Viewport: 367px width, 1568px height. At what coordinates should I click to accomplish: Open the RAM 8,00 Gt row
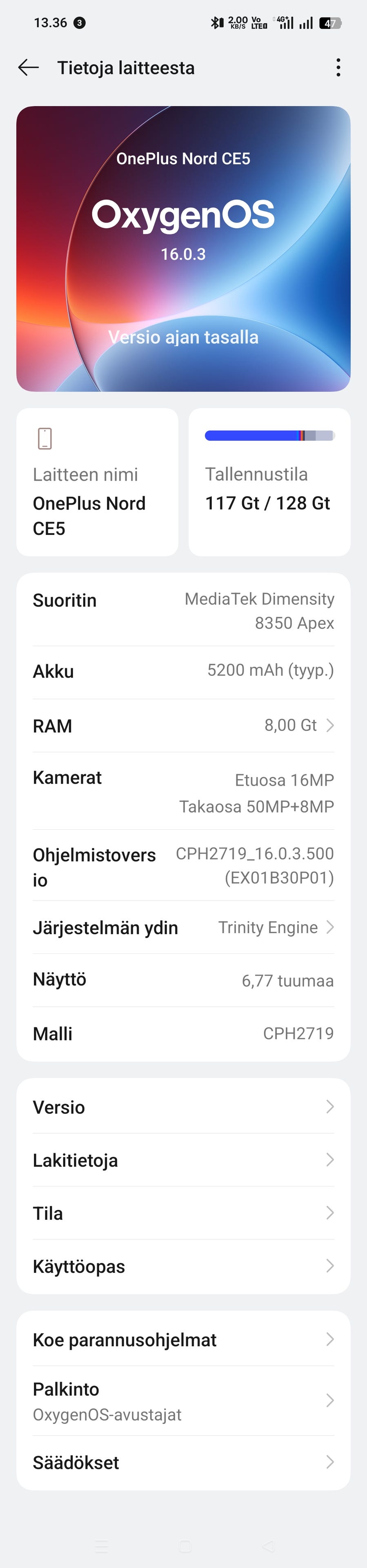pyautogui.click(x=183, y=726)
